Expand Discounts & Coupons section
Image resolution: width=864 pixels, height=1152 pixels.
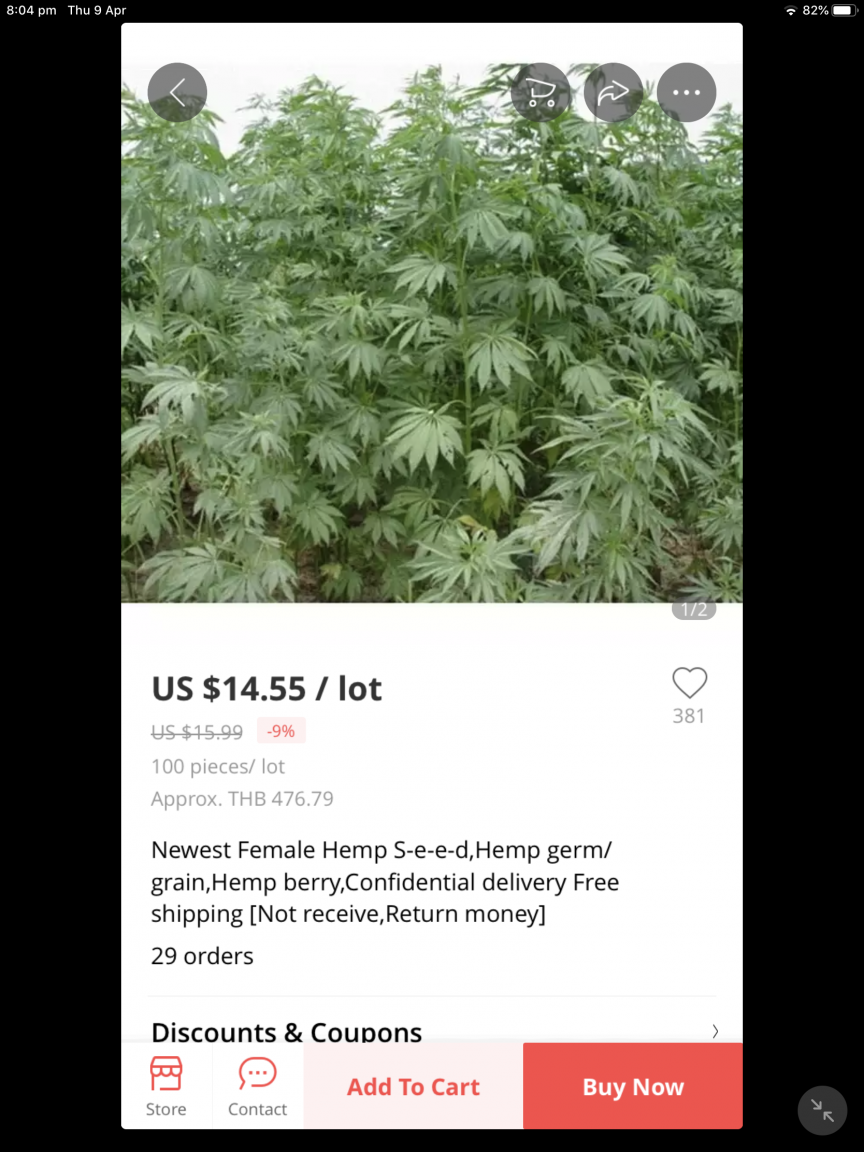coord(714,1031)
